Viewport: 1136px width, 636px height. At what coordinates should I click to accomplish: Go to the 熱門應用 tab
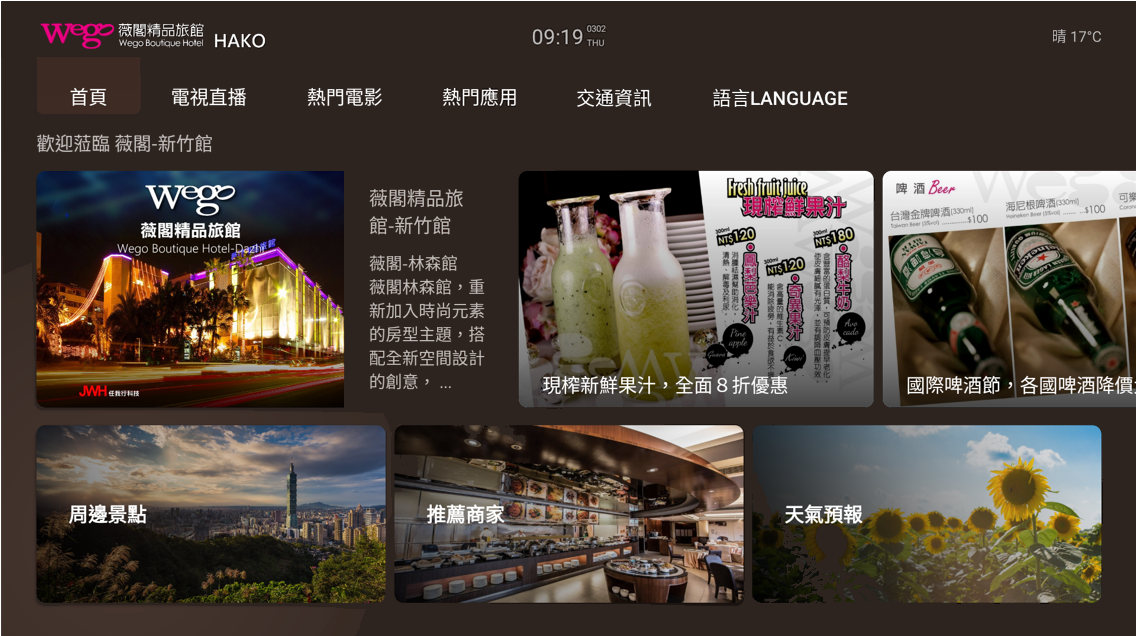pyautogui.click(x=479, y=98)
